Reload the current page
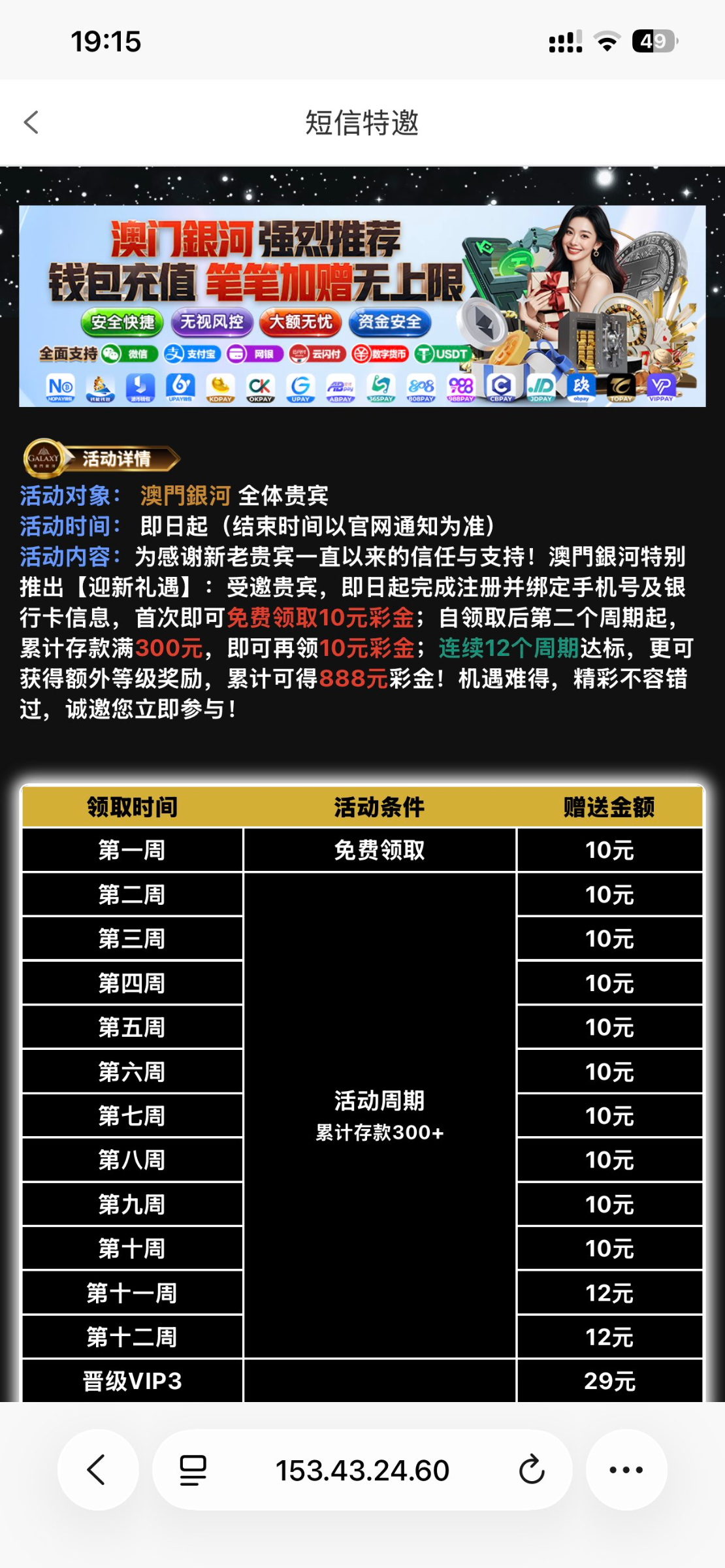This screenshot has height=1568, width=725. click(531, 1470)
